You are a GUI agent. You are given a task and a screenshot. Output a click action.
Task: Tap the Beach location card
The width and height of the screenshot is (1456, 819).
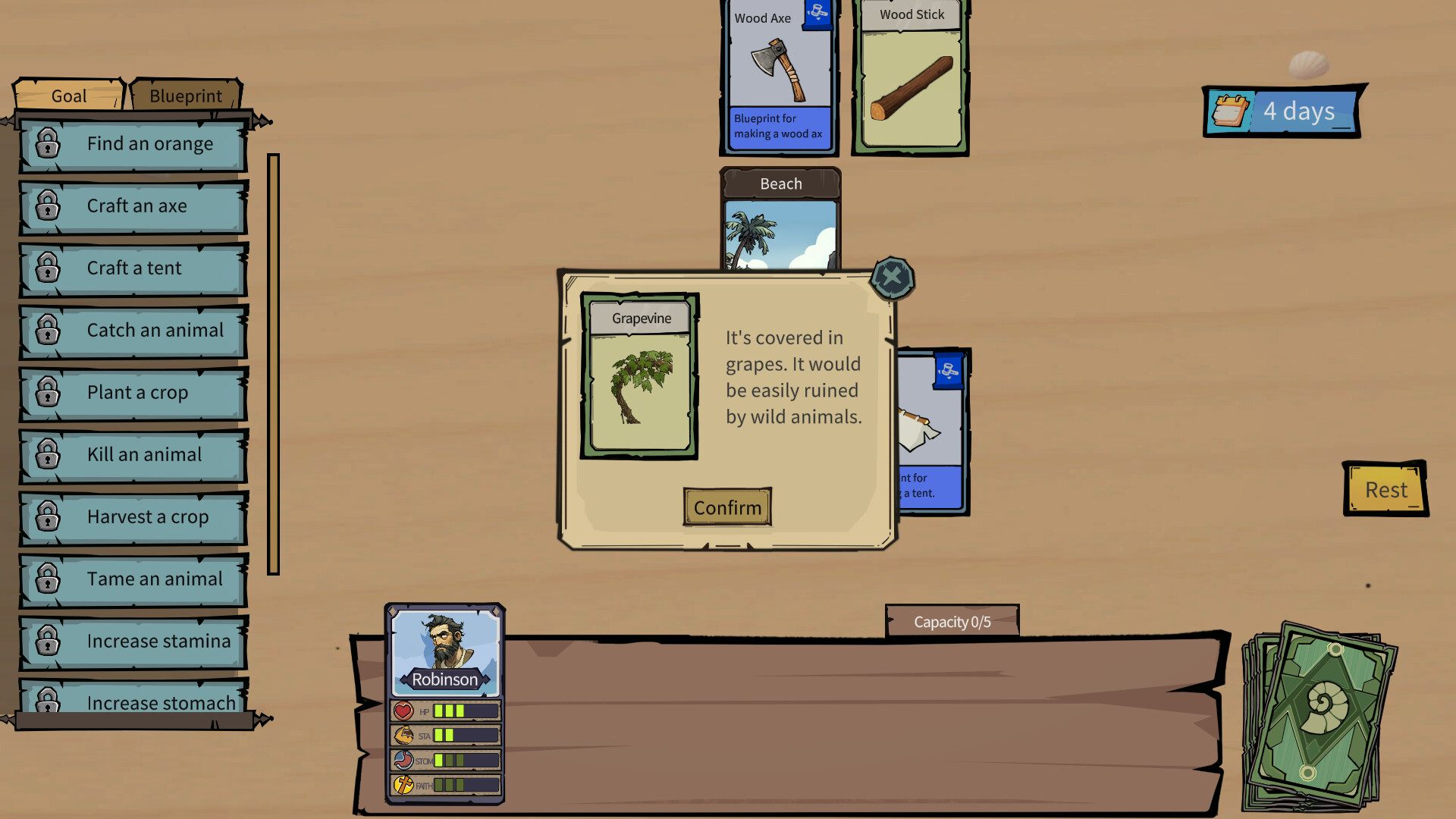[x=780, y=220]
